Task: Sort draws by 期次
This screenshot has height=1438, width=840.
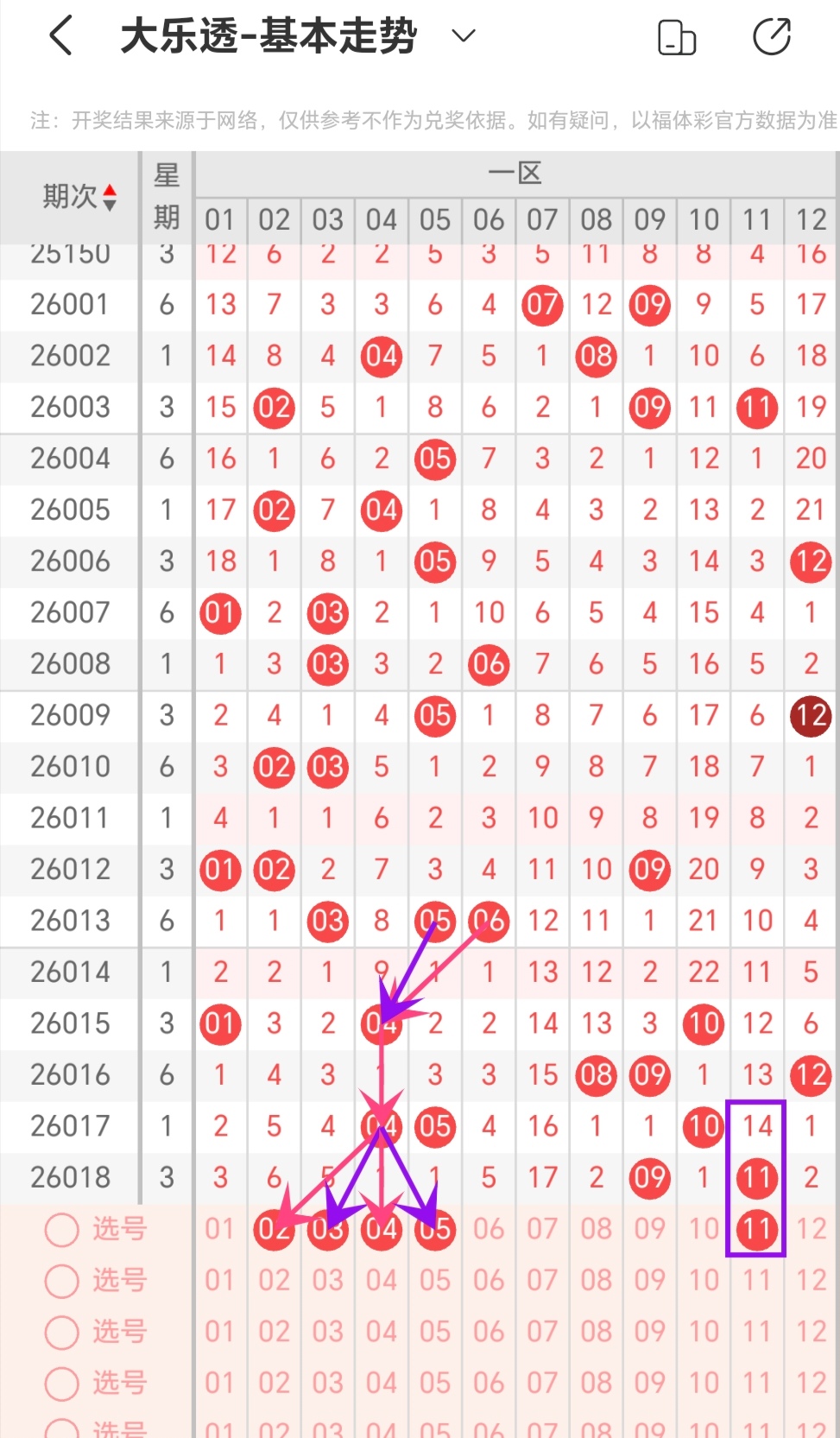Action: click(79, 197)
